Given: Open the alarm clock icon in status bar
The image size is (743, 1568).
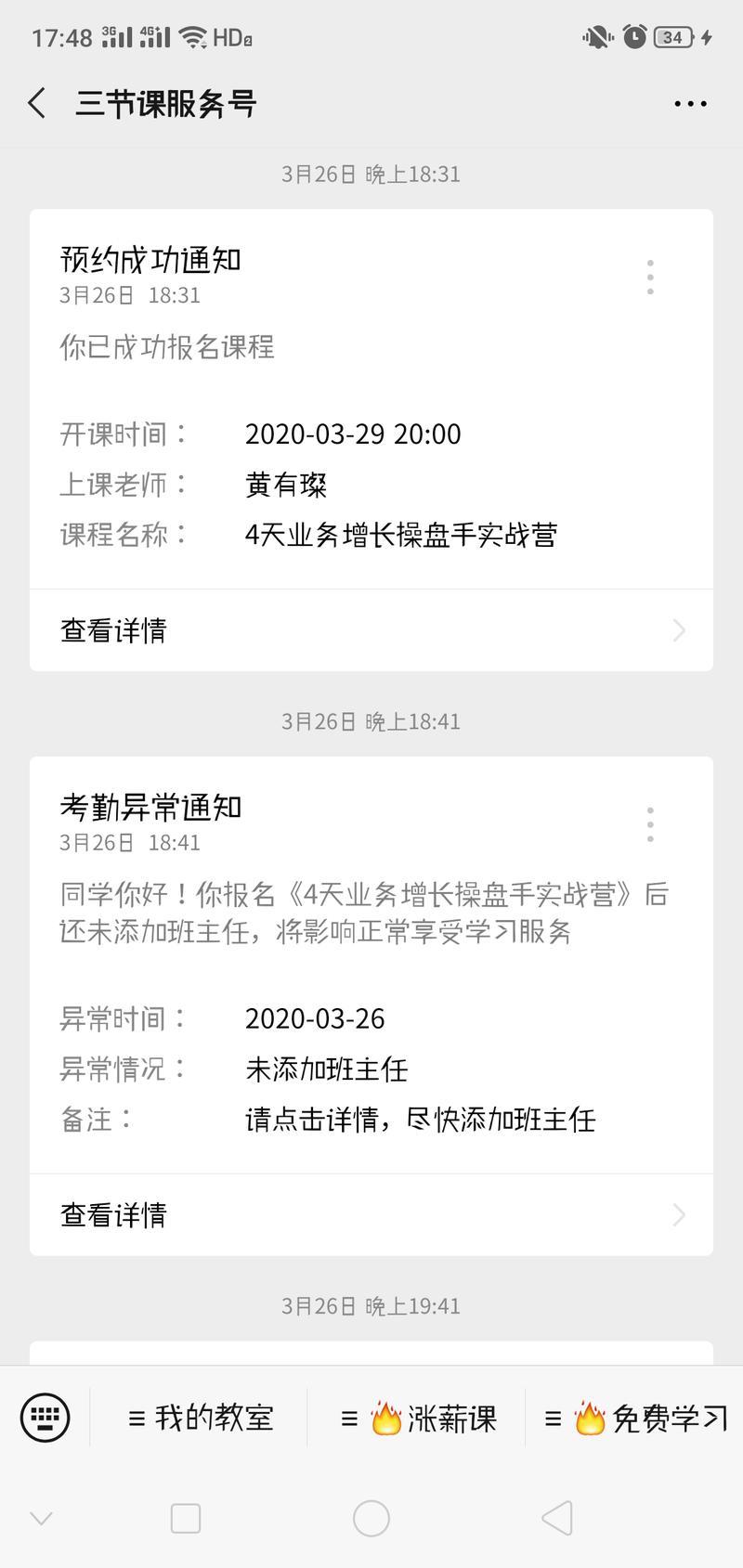Looking at the screenshot, I should pos(633,37).
